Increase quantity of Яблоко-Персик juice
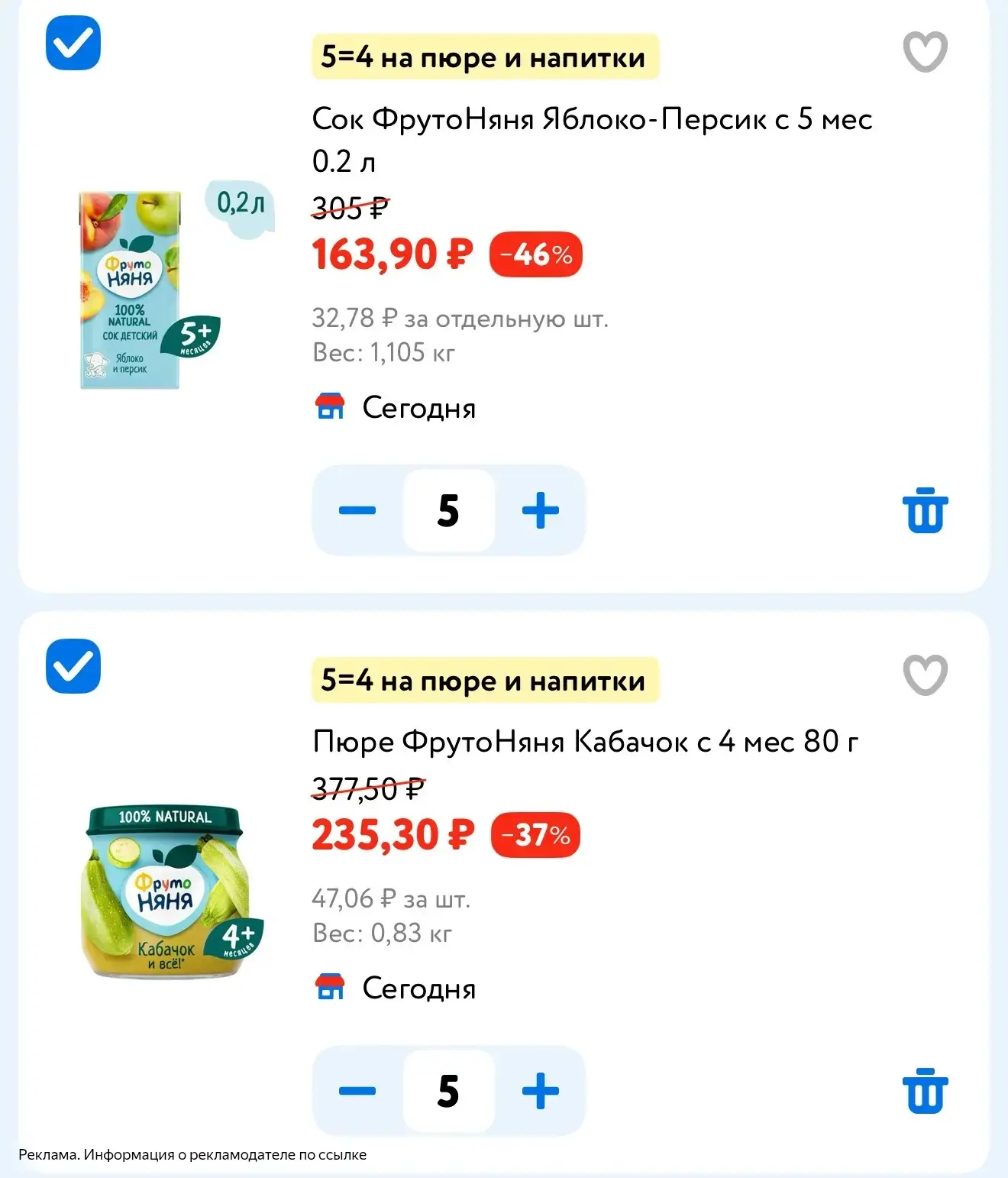This screenshot has width=1008, height=1178. point(540,510)
